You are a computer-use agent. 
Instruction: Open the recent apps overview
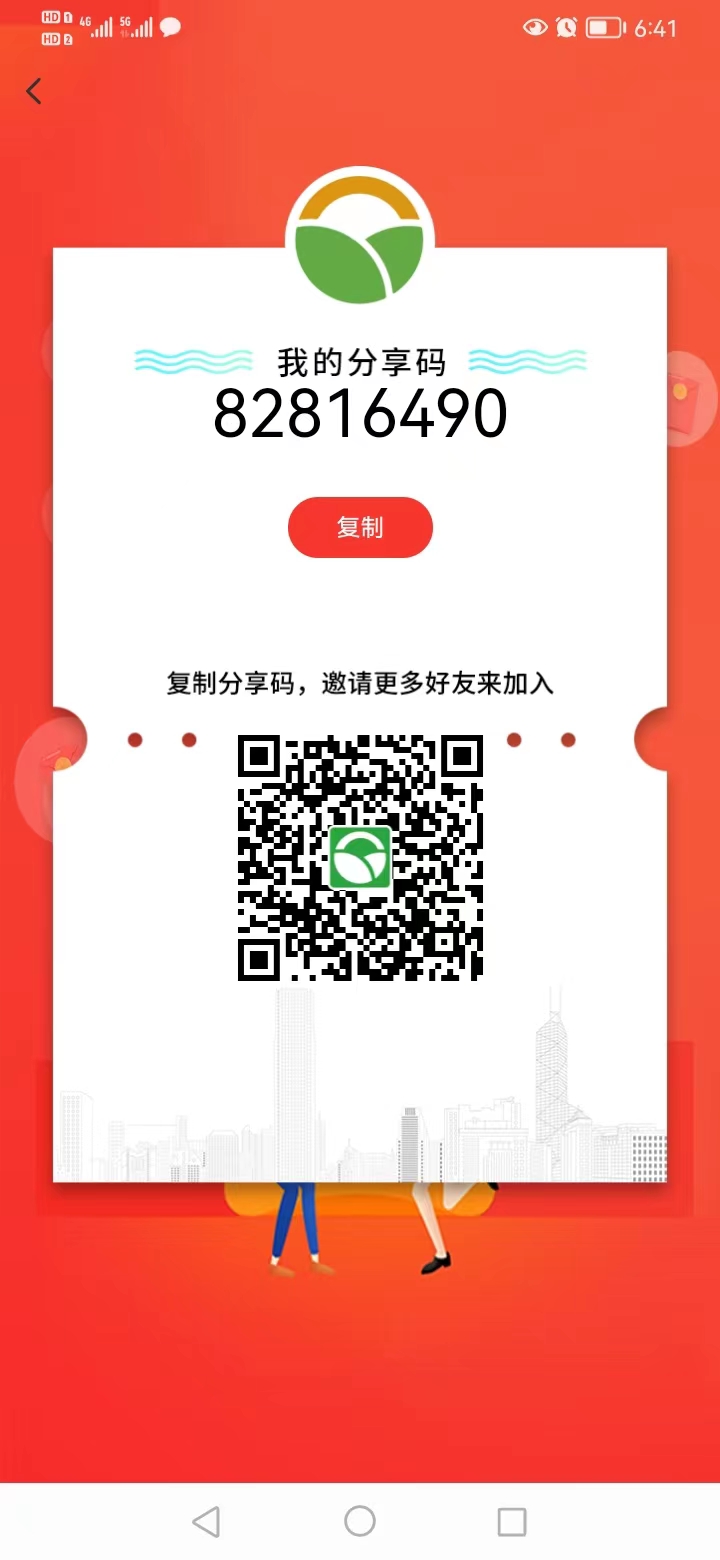pos(512,1521)
